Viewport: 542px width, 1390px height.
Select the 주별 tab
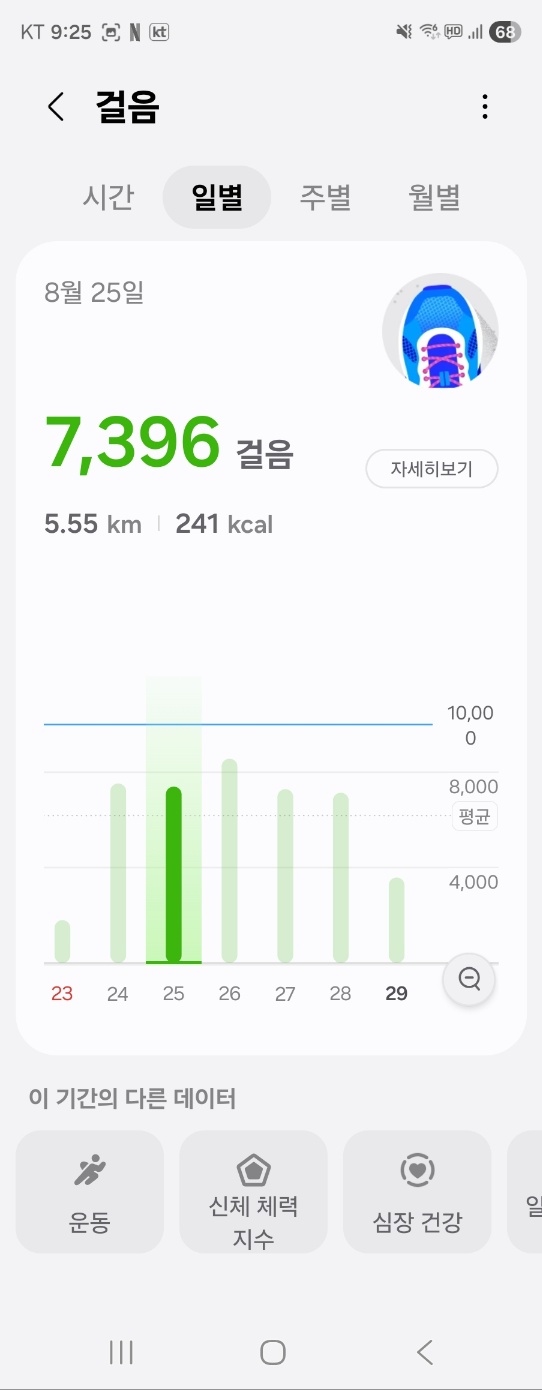[326, 197]
